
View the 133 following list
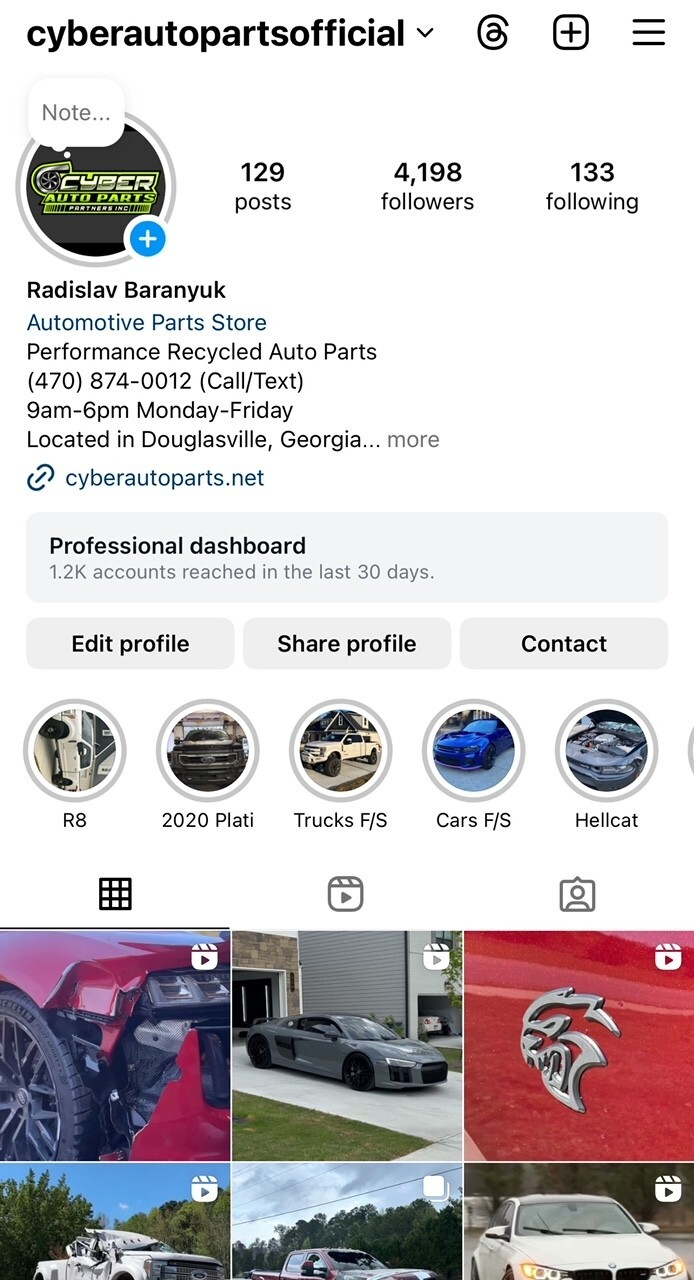pos(592,186)
